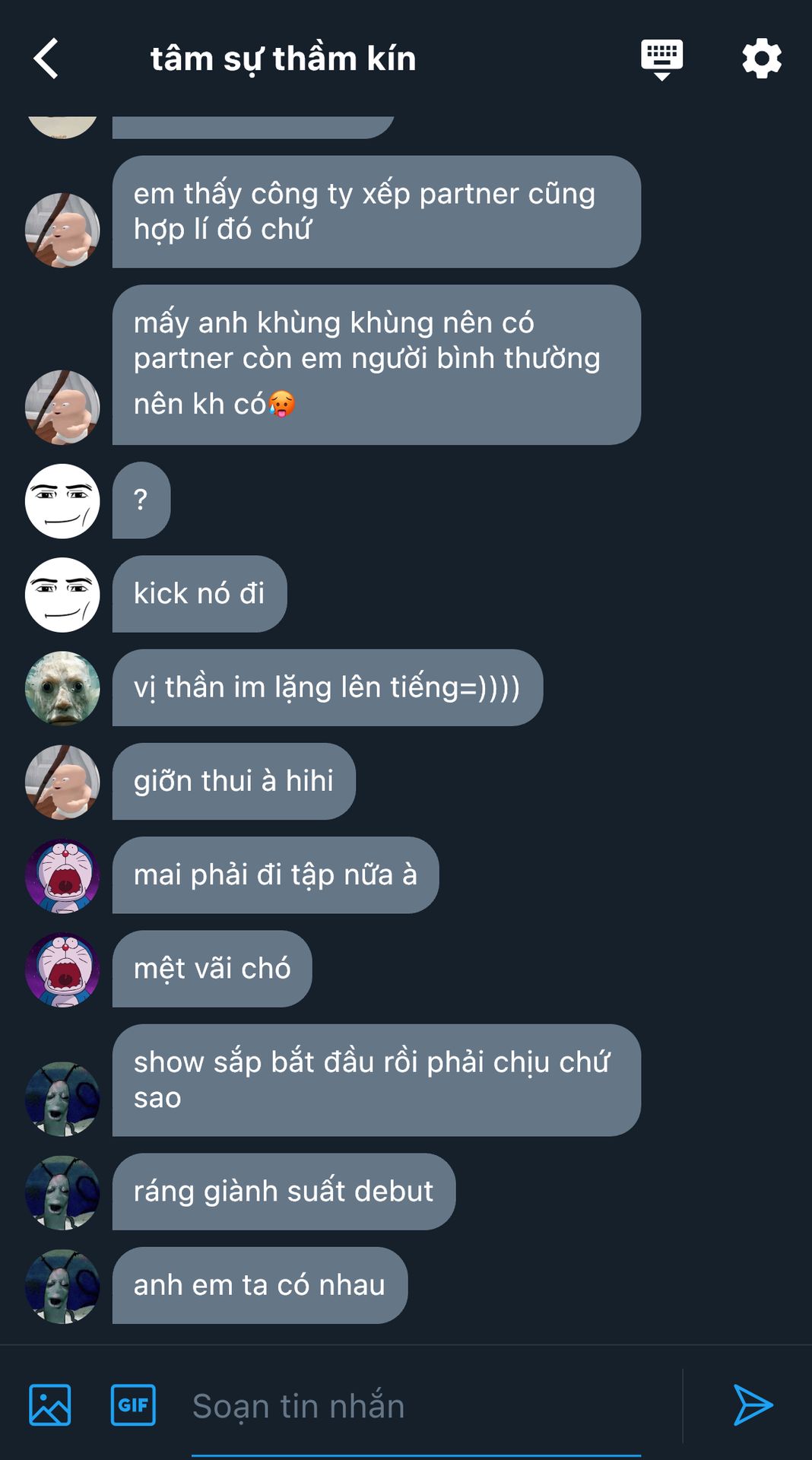Open the GIF picker
This screenshot has height=1460, width=812.
pyautogui.click(x=133, y=1404)
